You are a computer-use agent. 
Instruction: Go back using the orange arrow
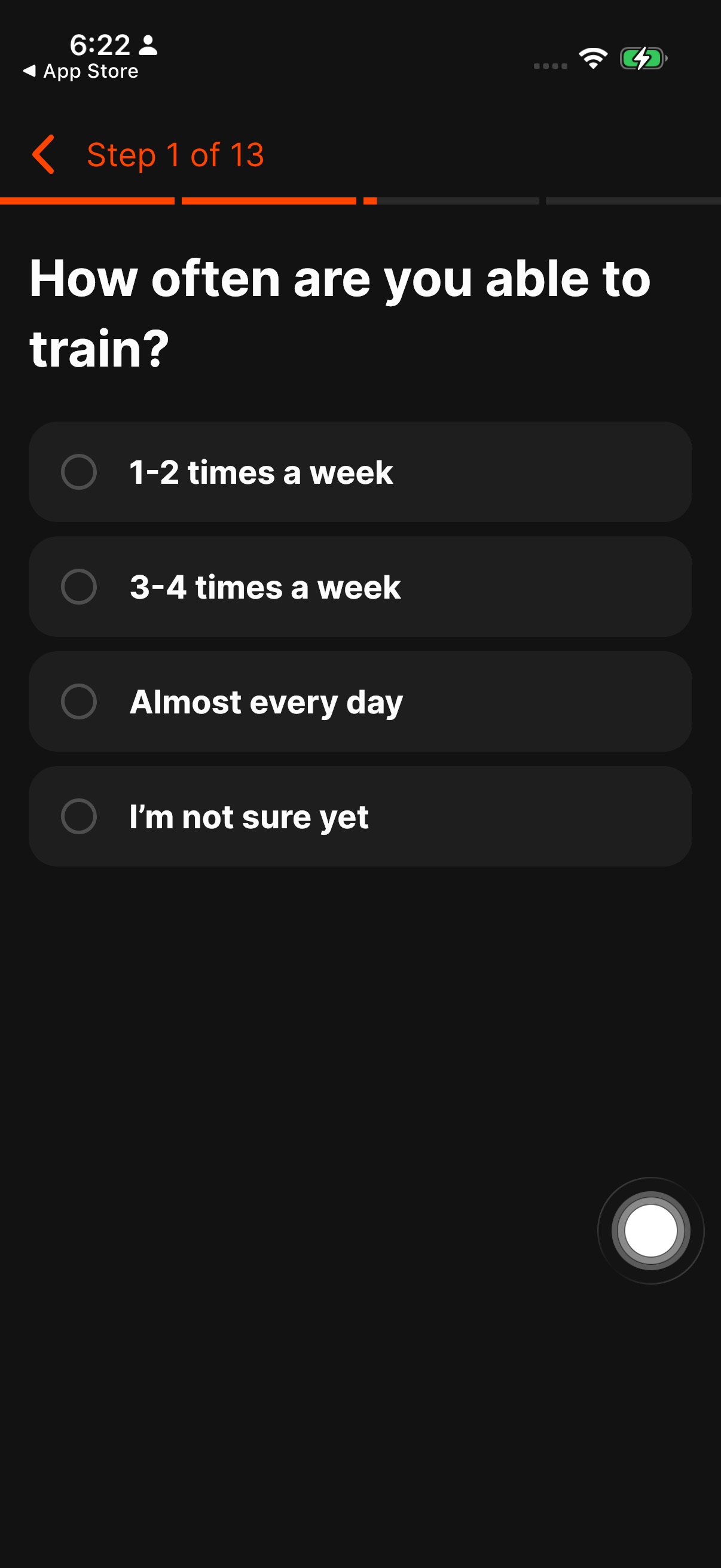coord(43,155)
